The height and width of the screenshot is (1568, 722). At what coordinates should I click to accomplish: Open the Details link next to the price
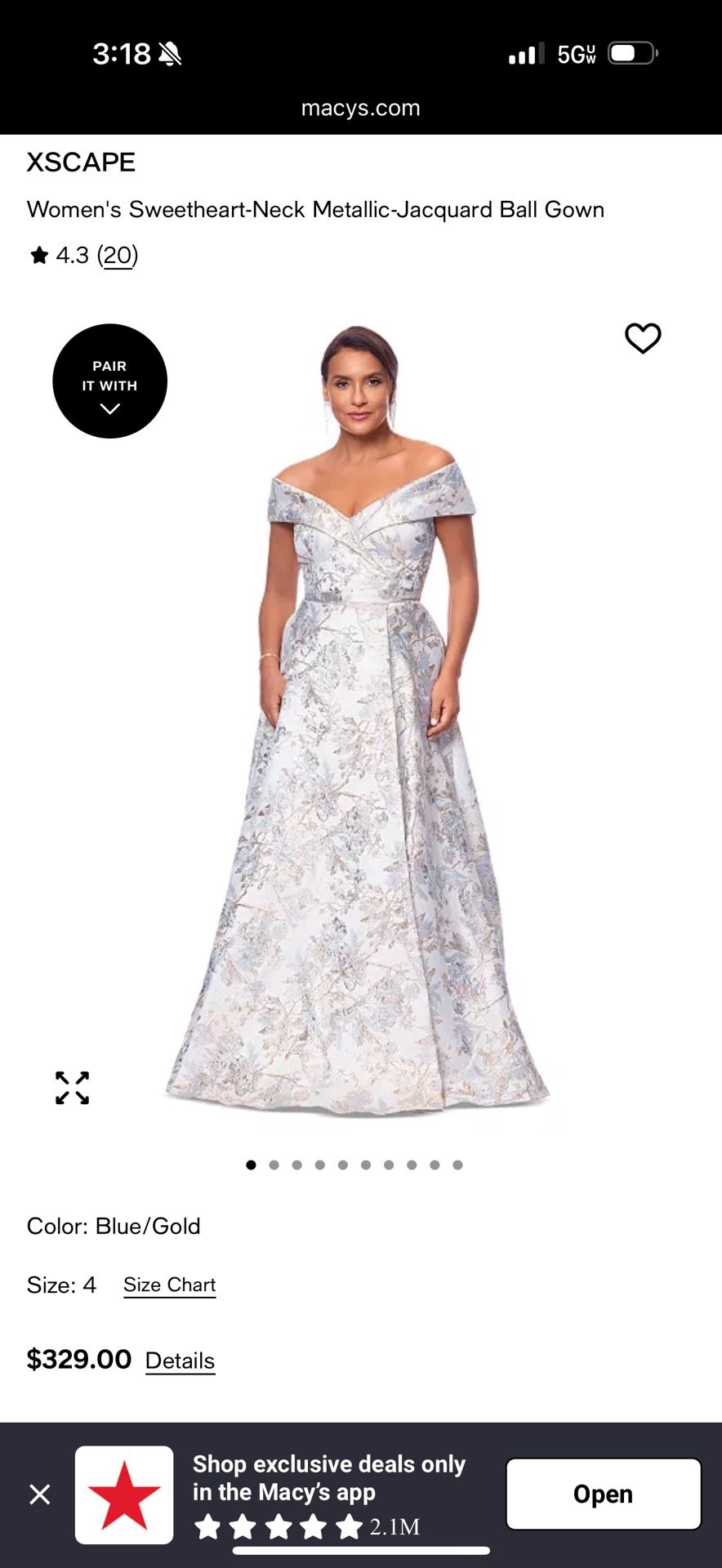[x=179, y=1361]
